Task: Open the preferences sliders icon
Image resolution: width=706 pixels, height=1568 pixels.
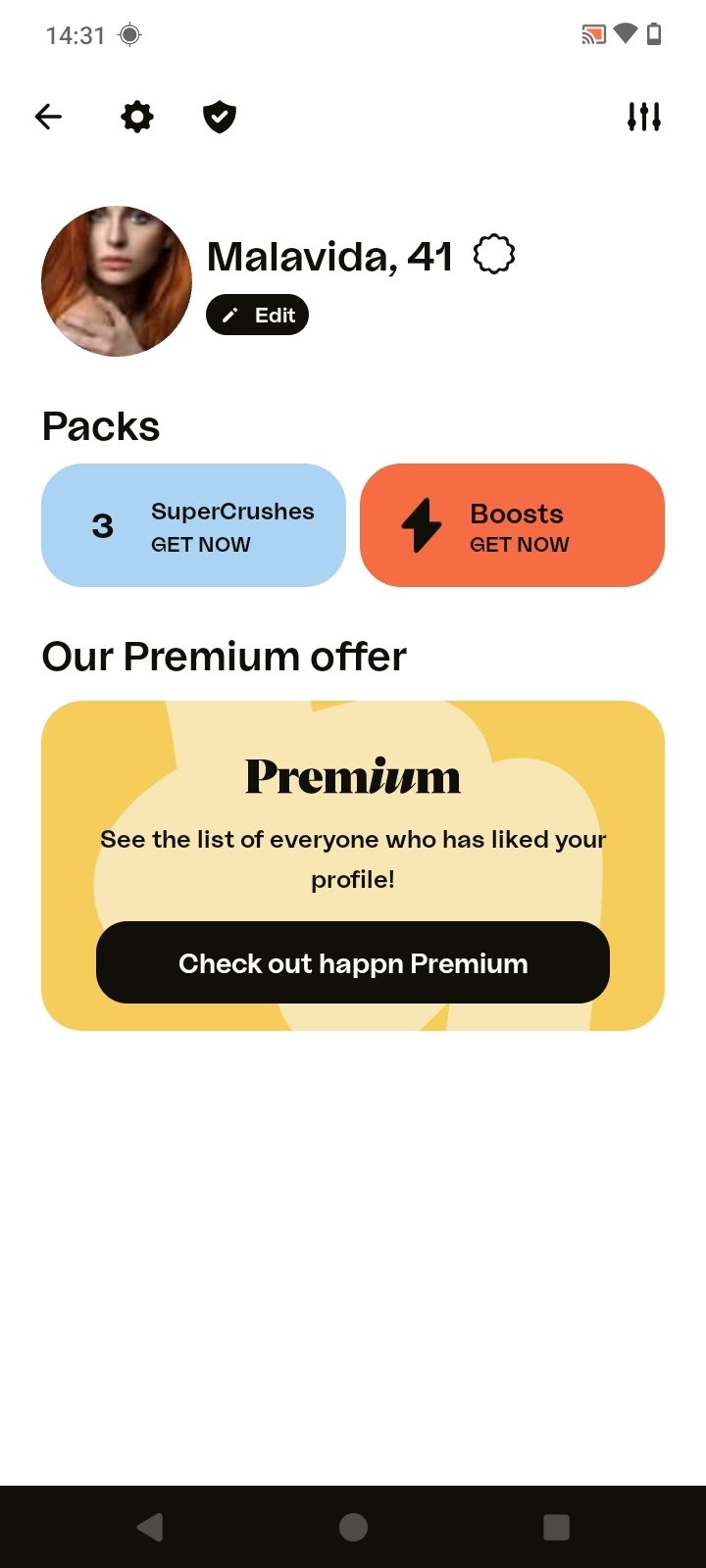Action: click(644, 118)
